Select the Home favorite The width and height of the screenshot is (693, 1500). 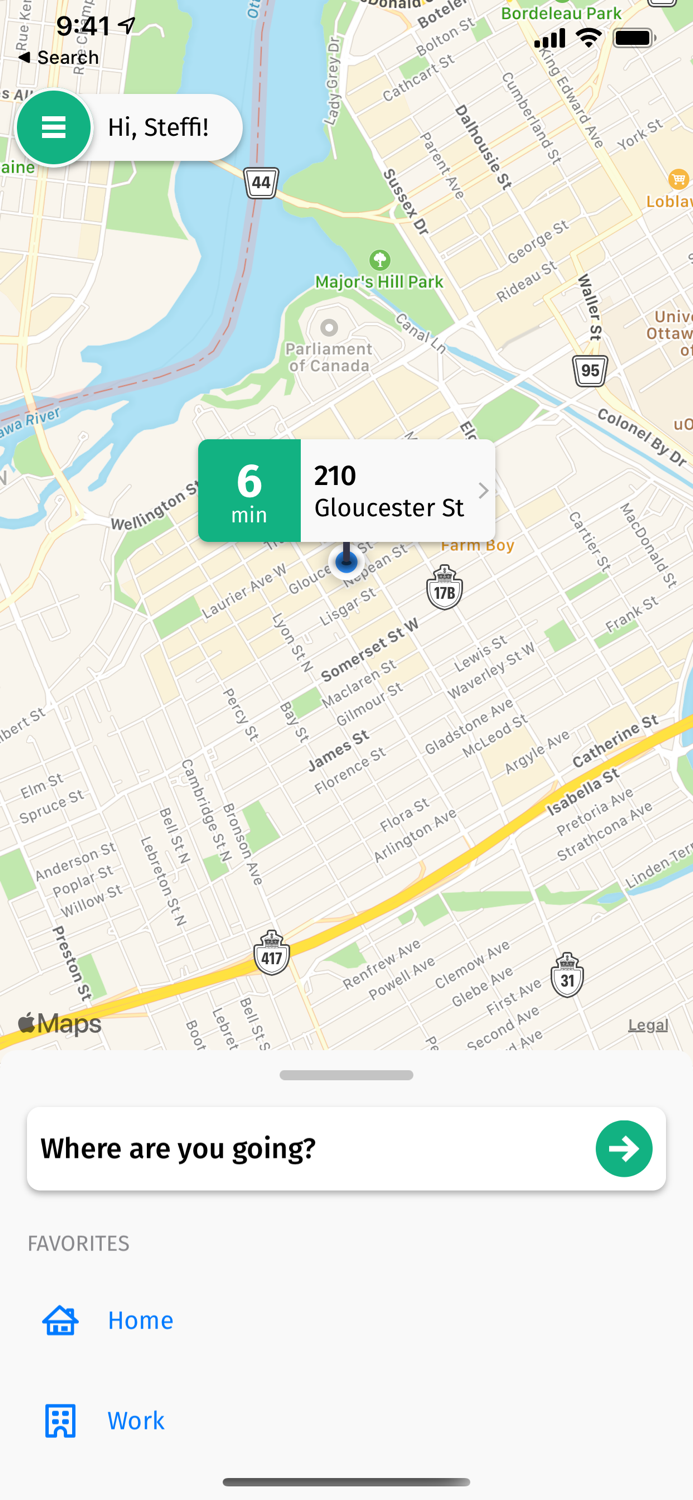click(140, 1321)
